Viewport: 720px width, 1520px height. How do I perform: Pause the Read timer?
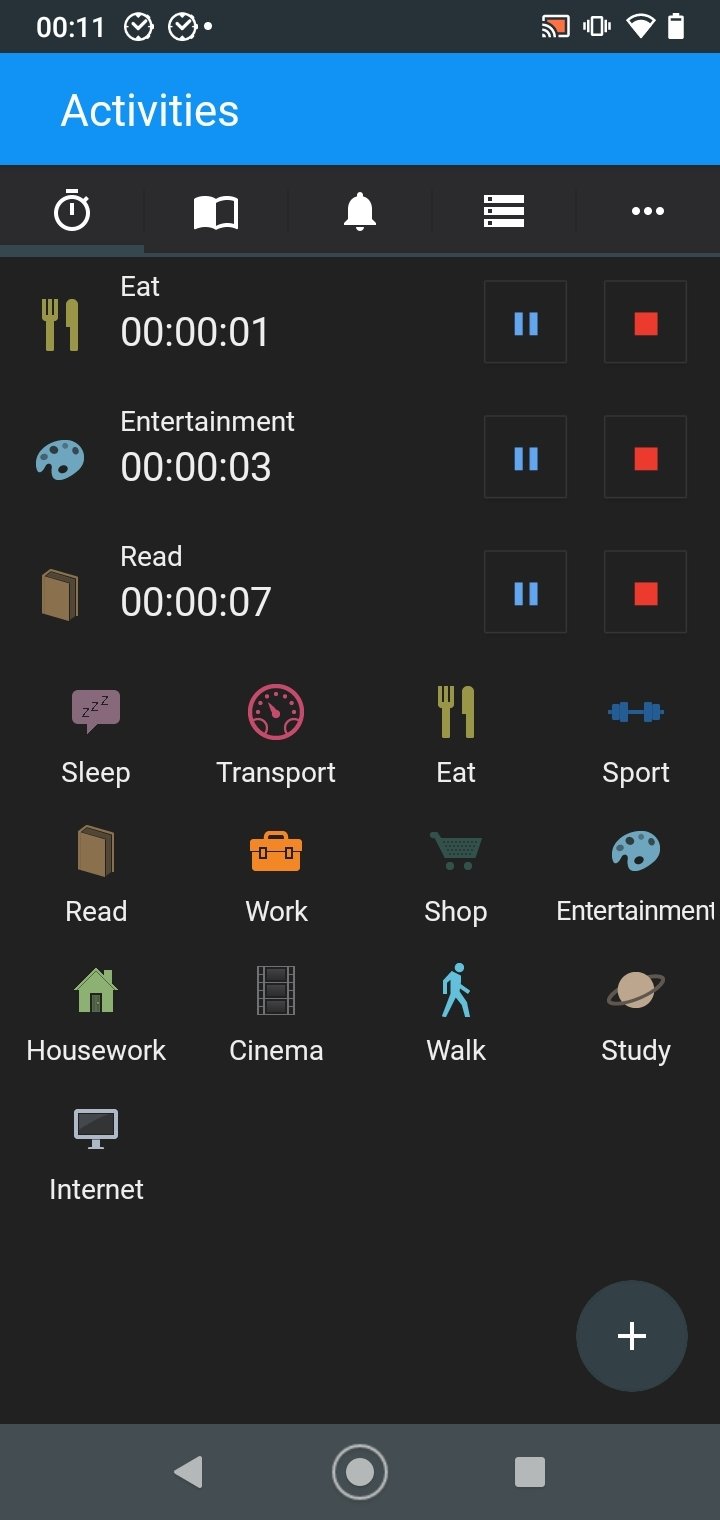coord(525,592)
